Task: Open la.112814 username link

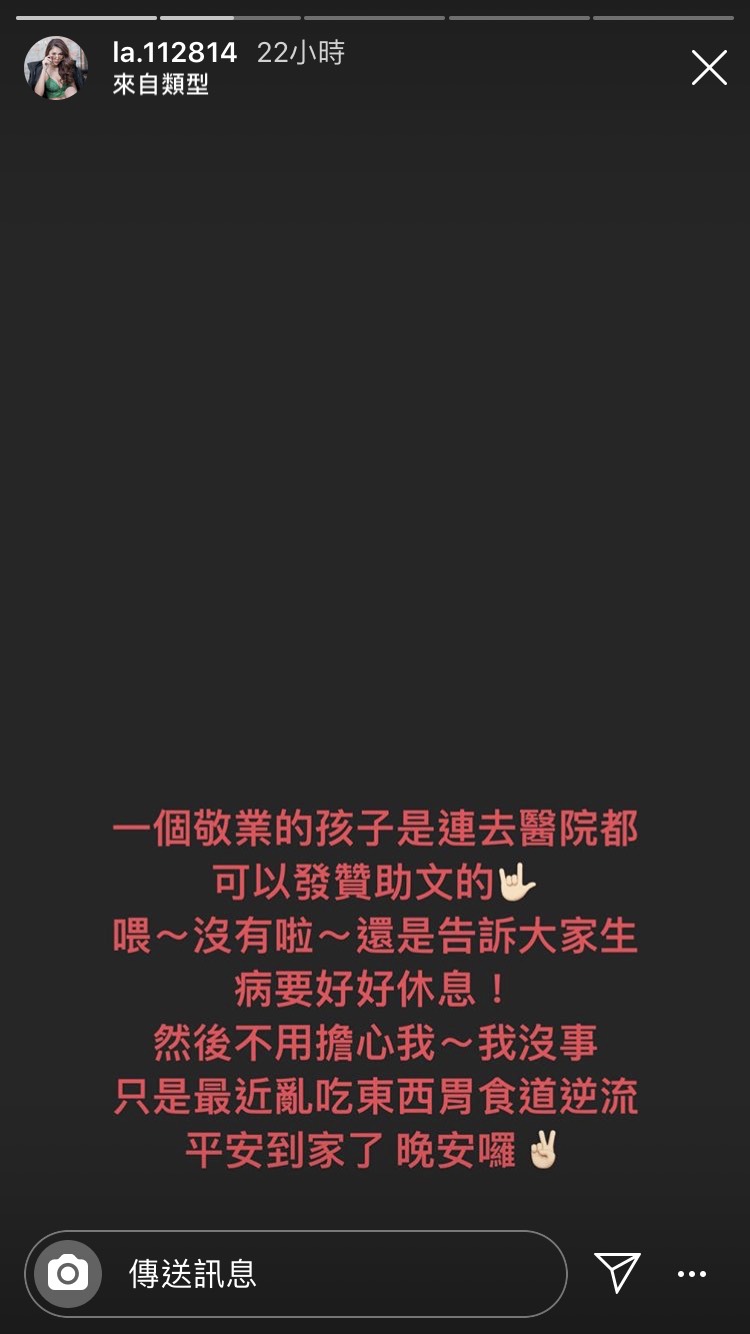Action: [x=175, y=53]
